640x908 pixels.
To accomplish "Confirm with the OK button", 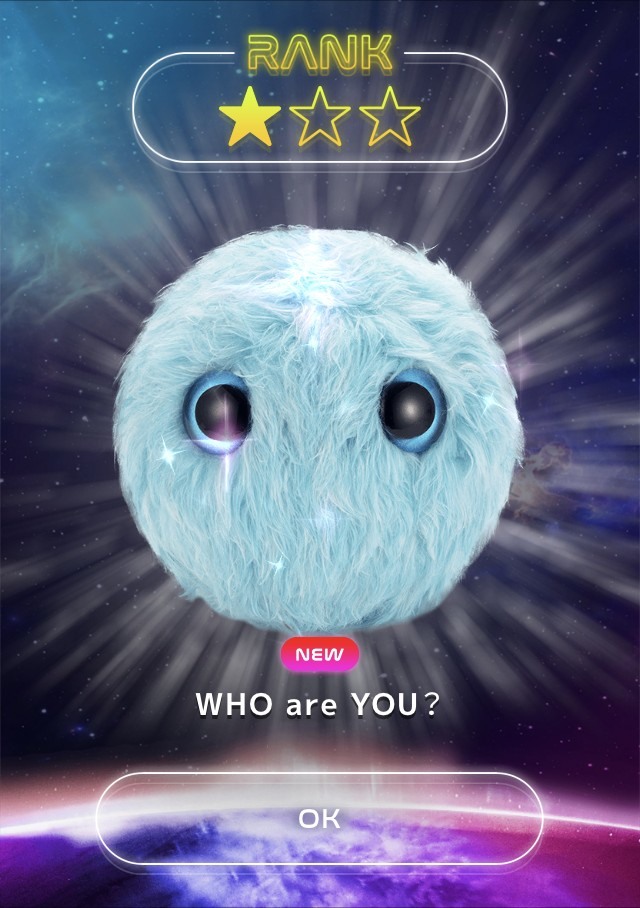I will coord(320,819).
